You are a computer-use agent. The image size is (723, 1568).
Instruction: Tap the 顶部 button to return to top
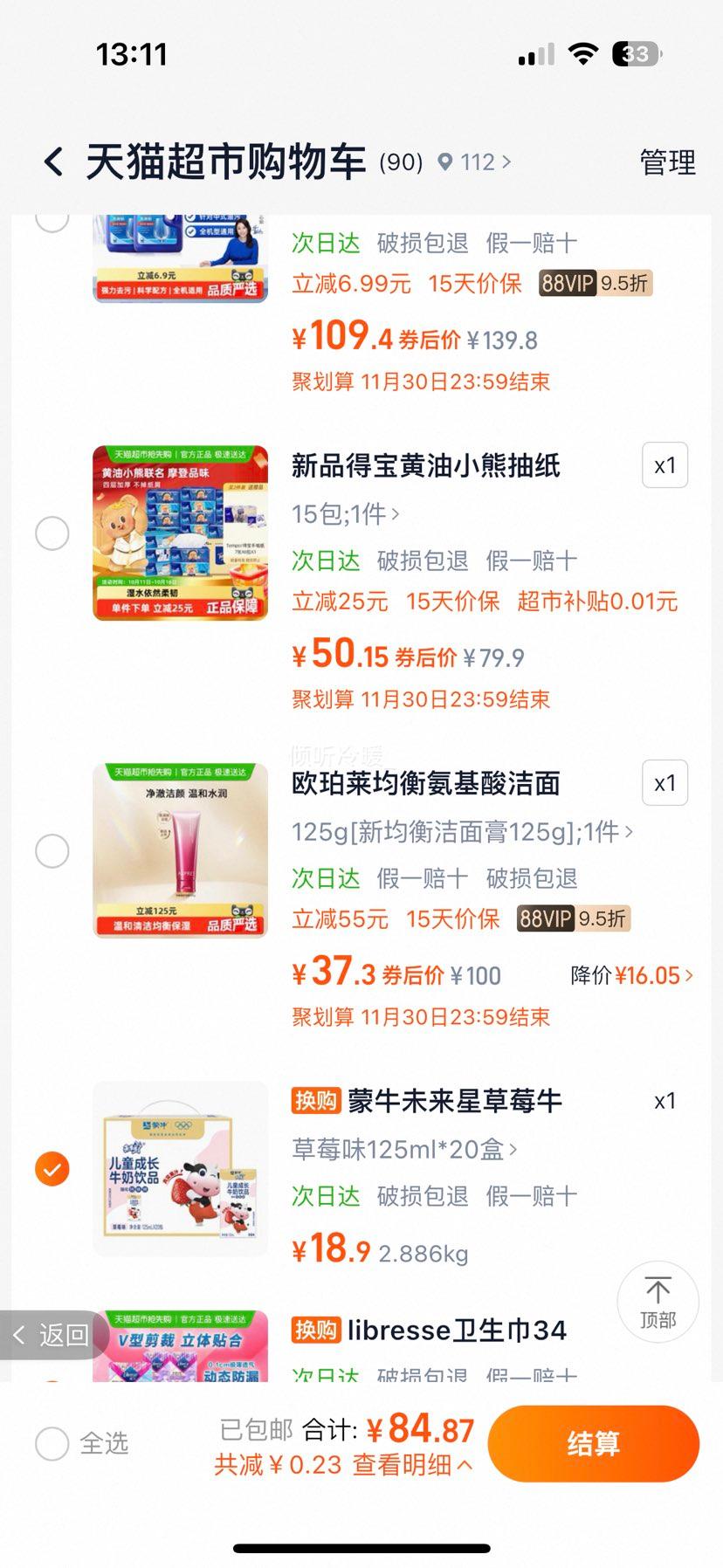click(658, 1301)
